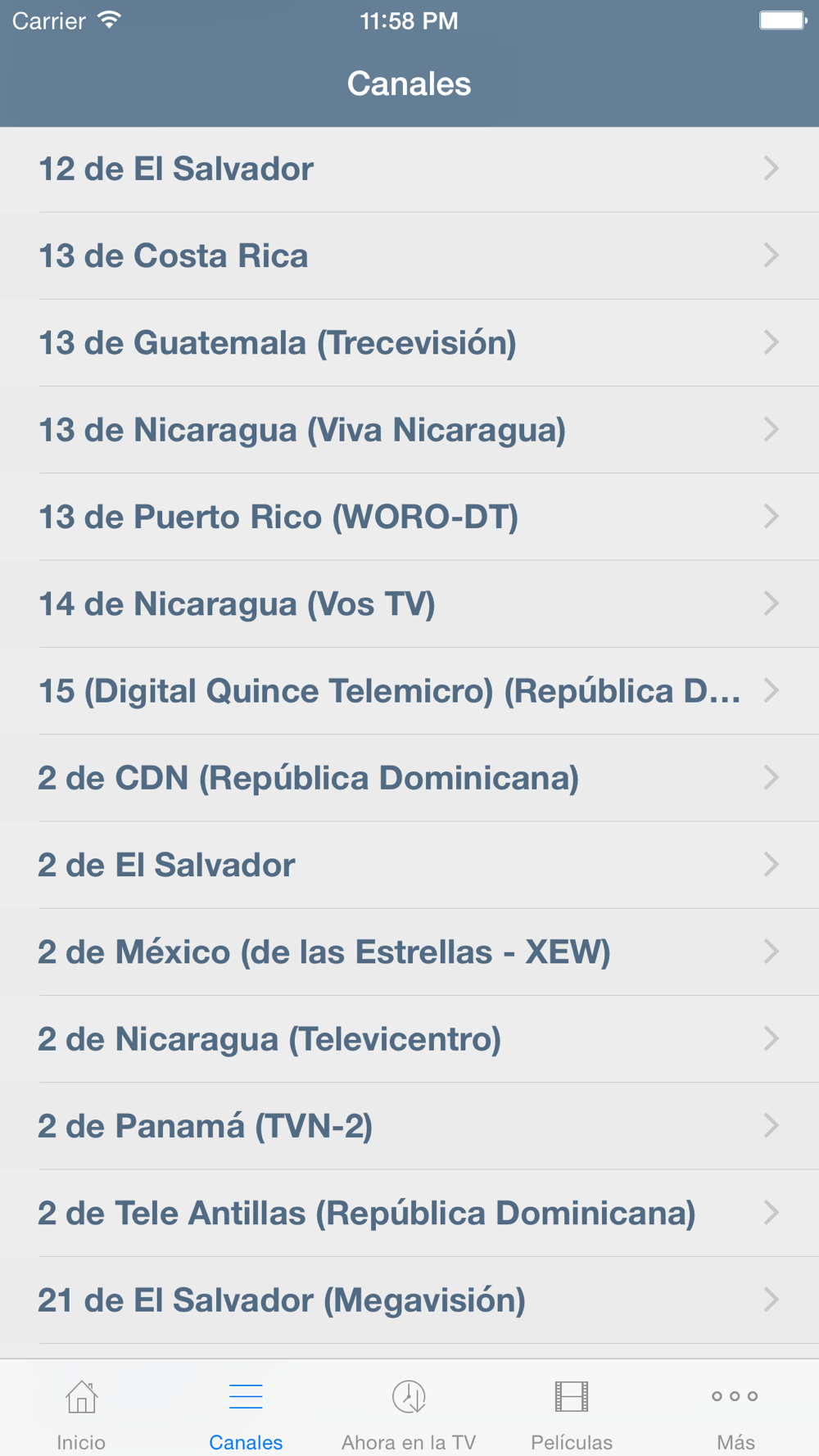Choose channel 2 de El Salvador
This screenshot has width=819, height=1456.
pos(409,865)
